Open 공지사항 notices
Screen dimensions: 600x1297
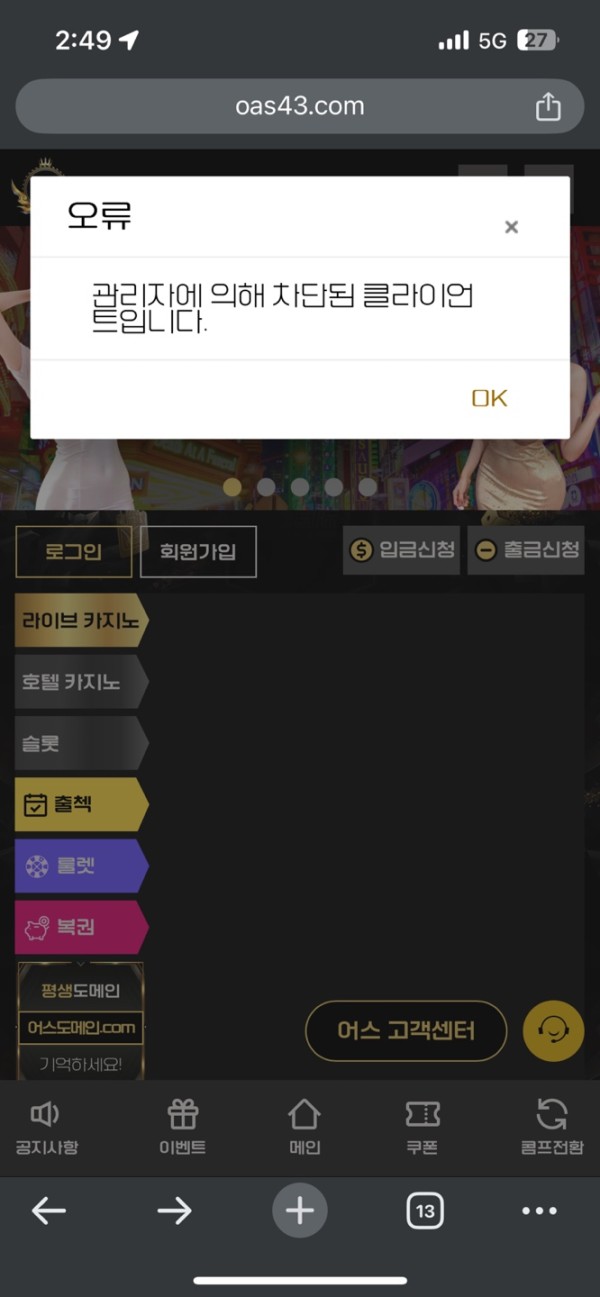(x=46, y=1128)
